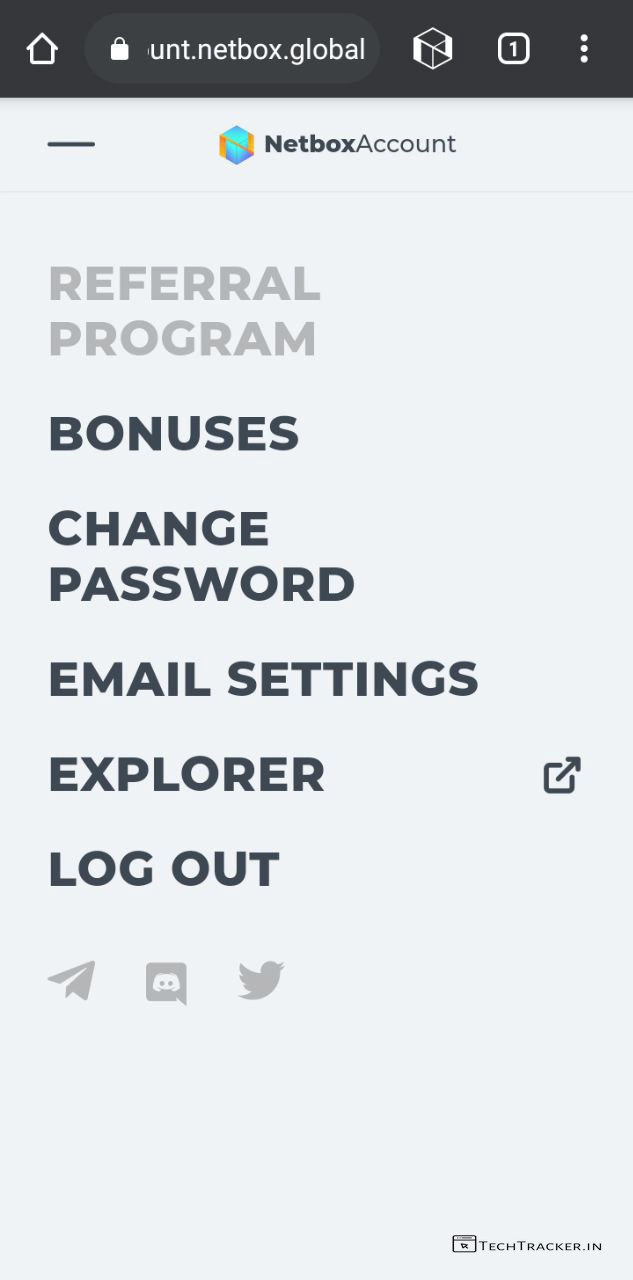The image size is (633, 1280).
Task: Go to the browser home page
Action: [42, 48]
